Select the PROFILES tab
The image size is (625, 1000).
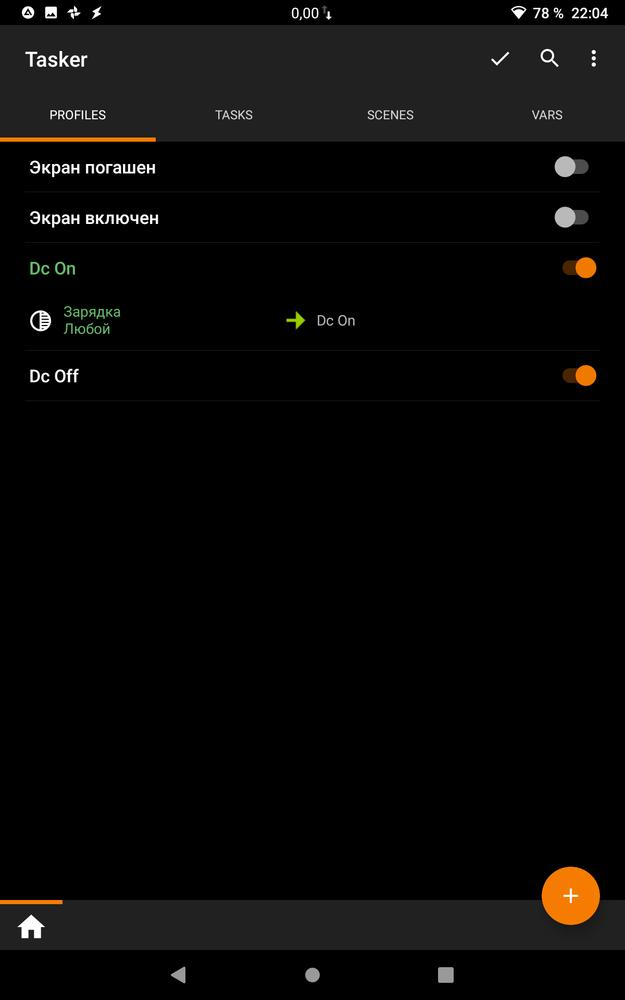(x=78, y=115)
